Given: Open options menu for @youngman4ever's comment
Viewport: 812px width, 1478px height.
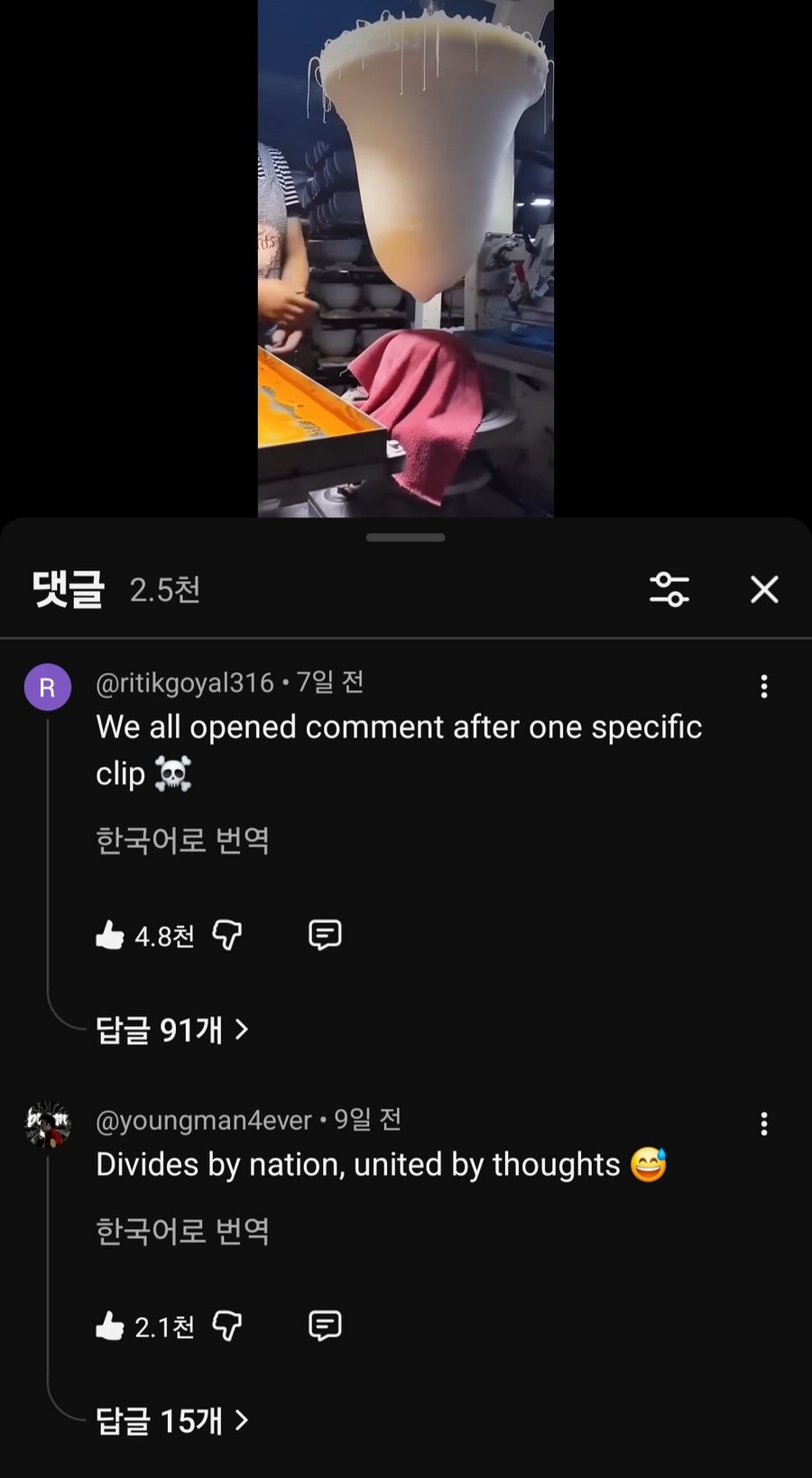Looking at the screenshot, I should 763,1124.
